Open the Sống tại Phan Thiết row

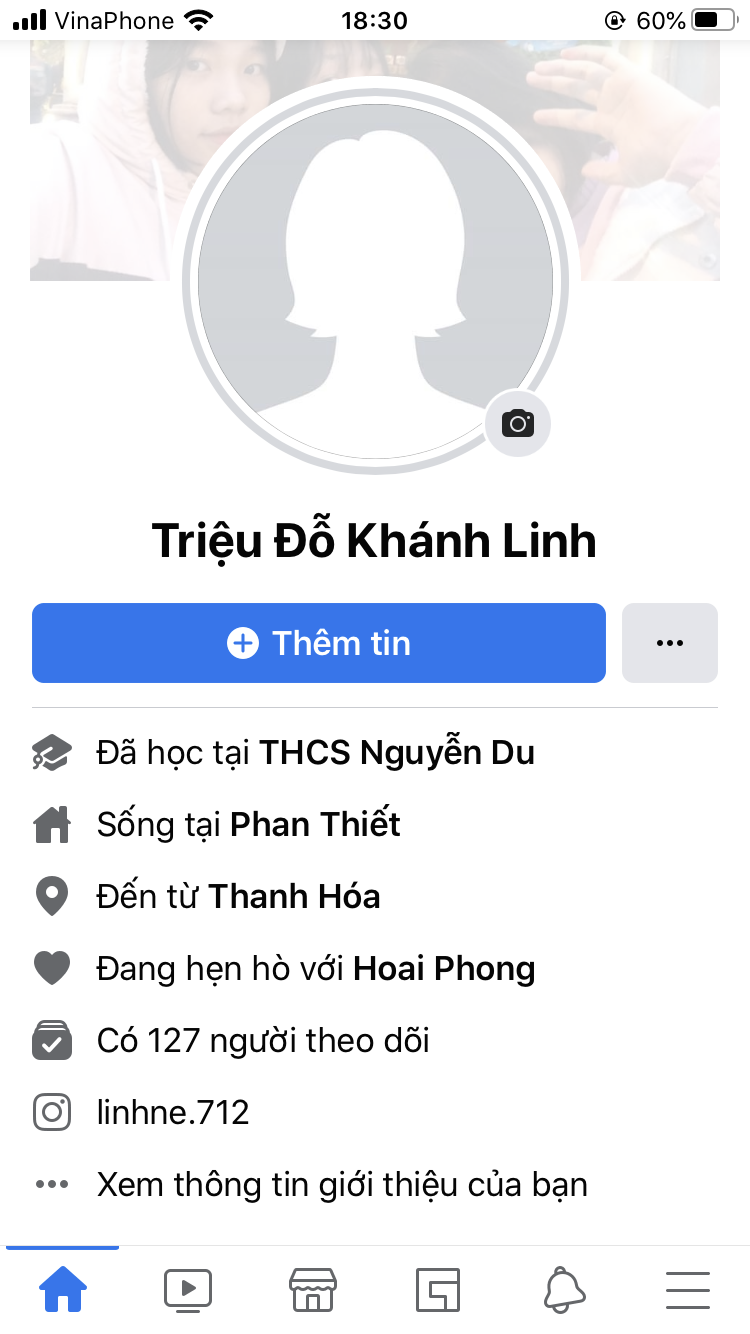[375, 824]
